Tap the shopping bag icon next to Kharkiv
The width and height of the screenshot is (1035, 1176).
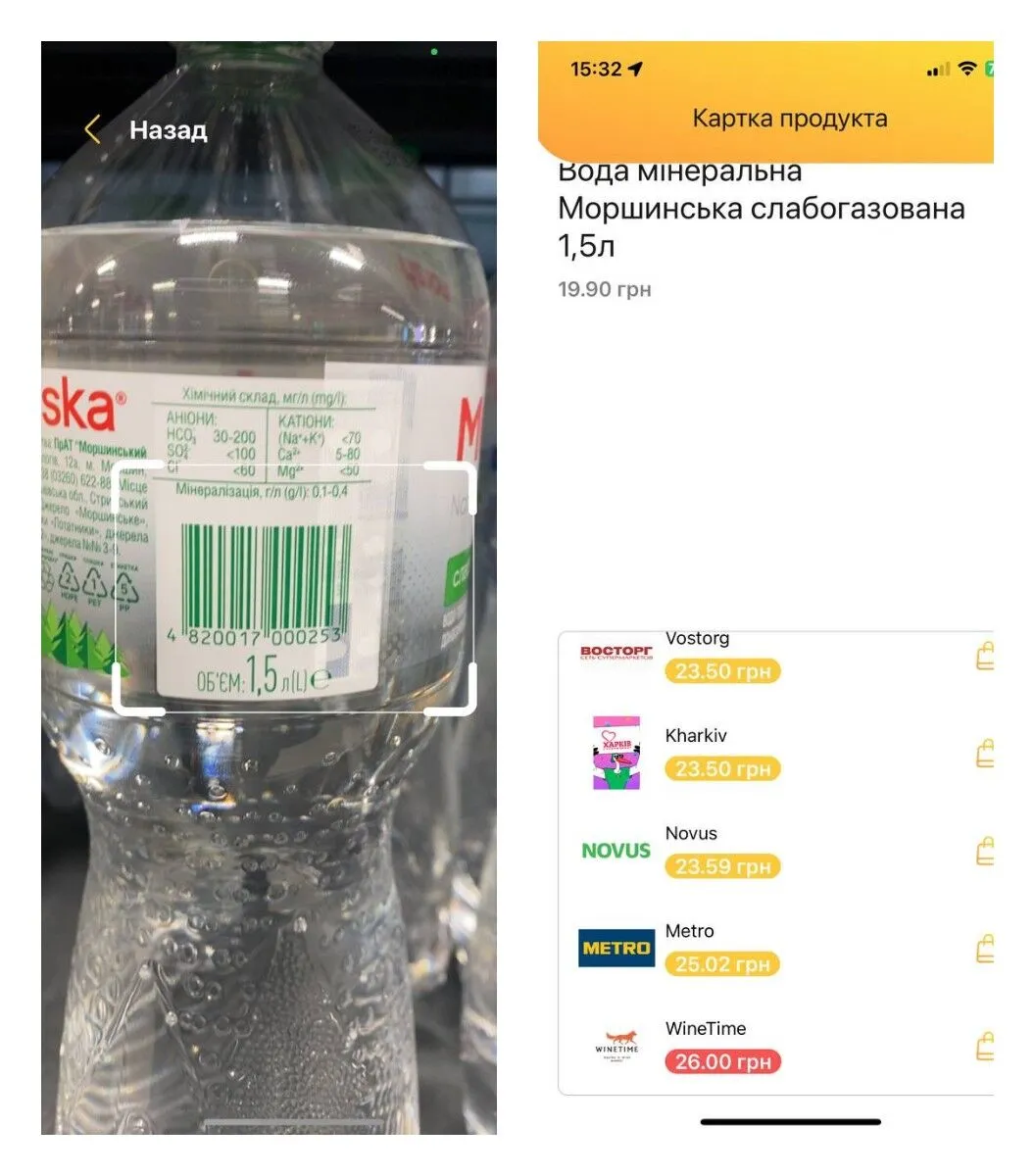985,754
